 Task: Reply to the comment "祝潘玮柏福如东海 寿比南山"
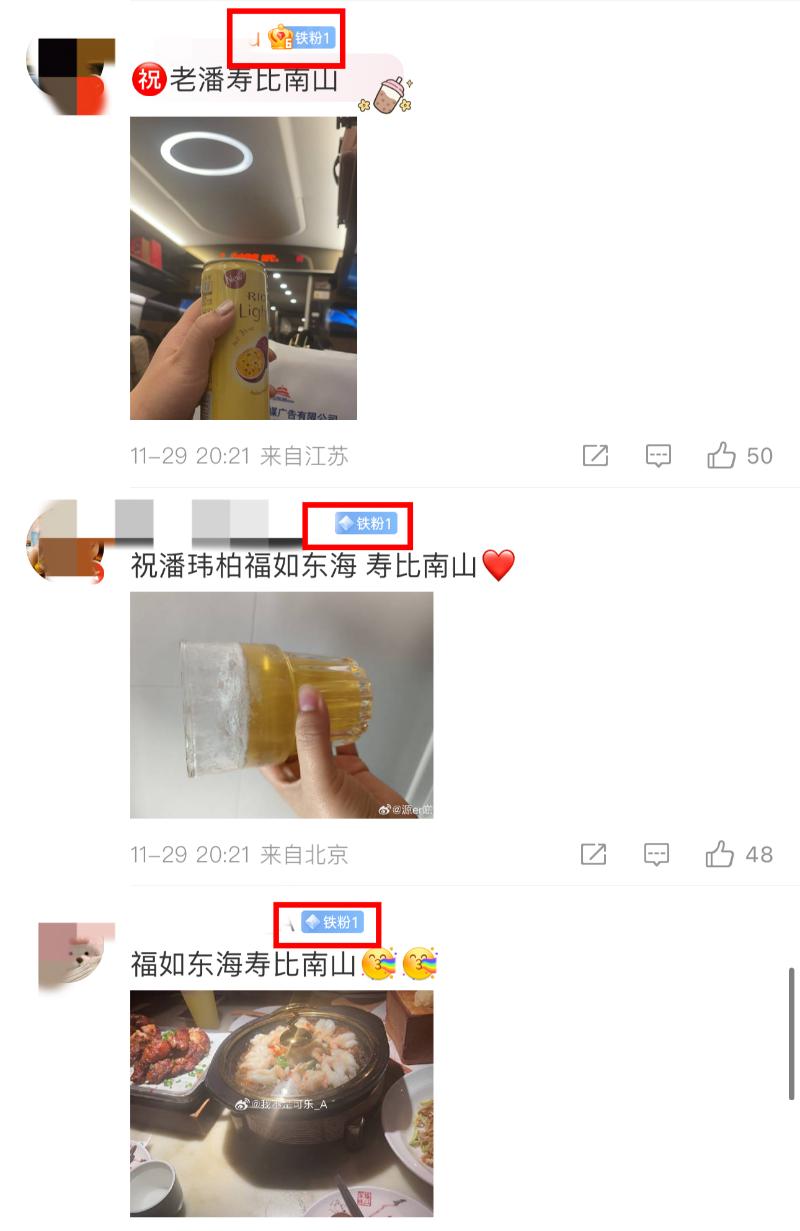[656, 854]
